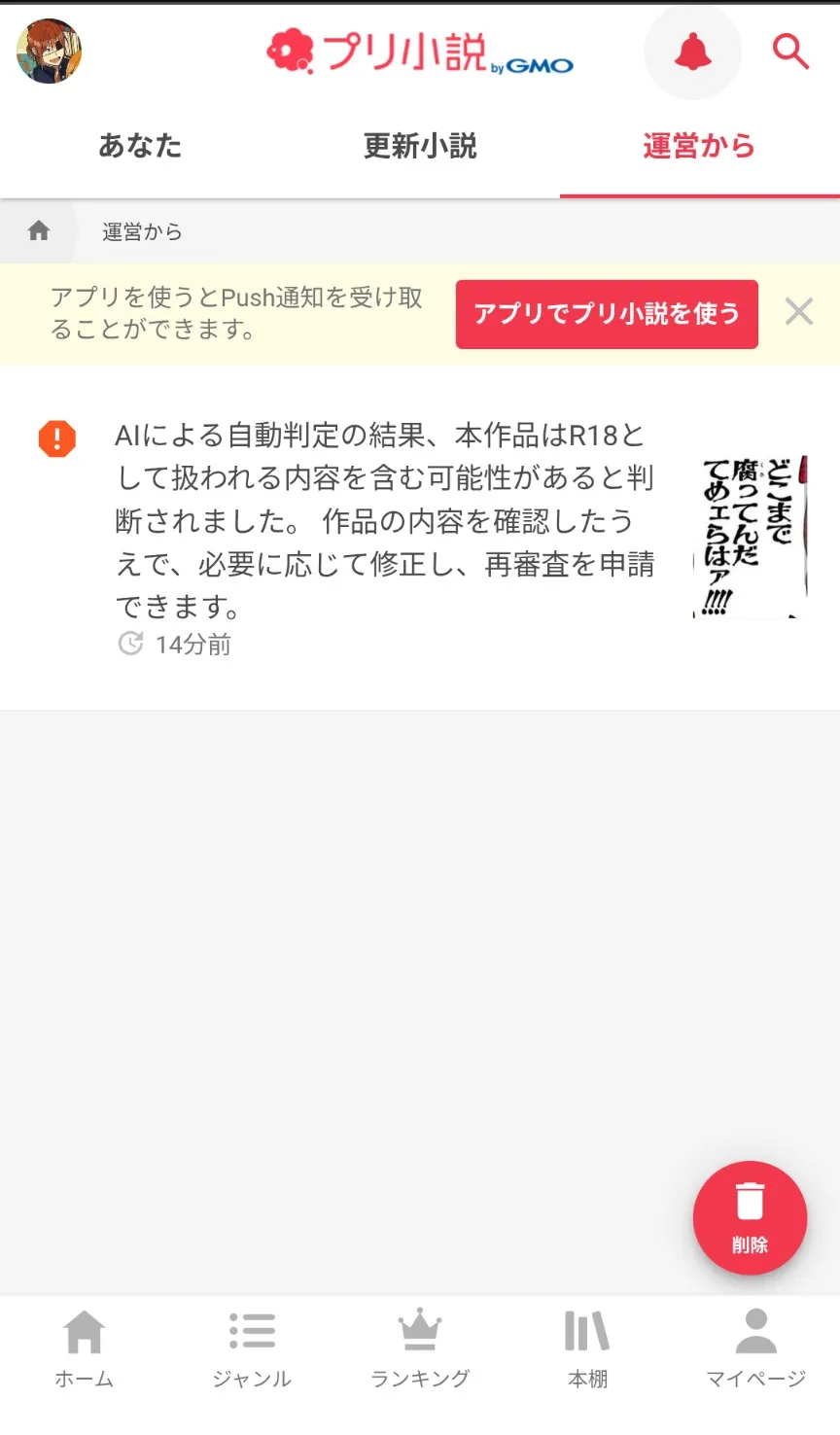Go to ホーム in bottom navigation
840x1435 pixels.
click(x=84, y=1348)
